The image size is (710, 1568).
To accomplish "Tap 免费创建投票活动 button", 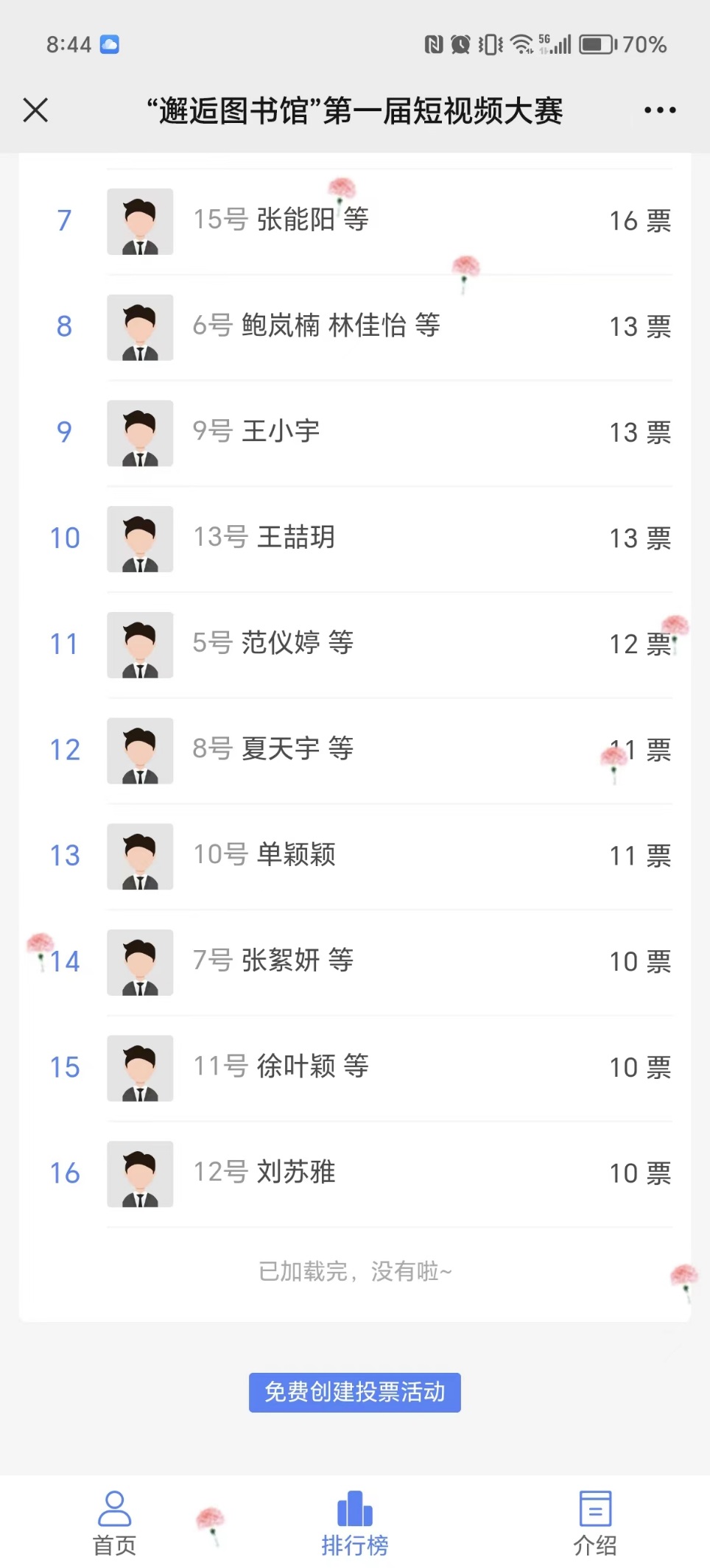I will click(x=354, y=1392).
